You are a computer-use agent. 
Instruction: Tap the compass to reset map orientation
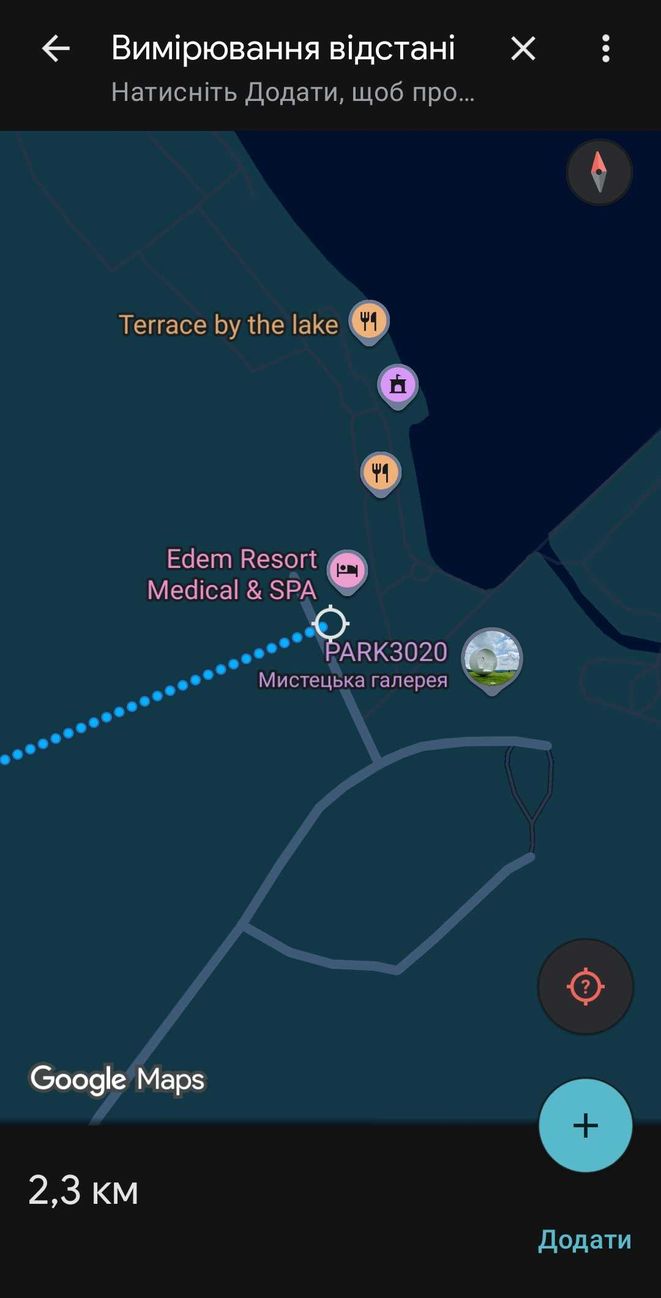coord(599,172)
